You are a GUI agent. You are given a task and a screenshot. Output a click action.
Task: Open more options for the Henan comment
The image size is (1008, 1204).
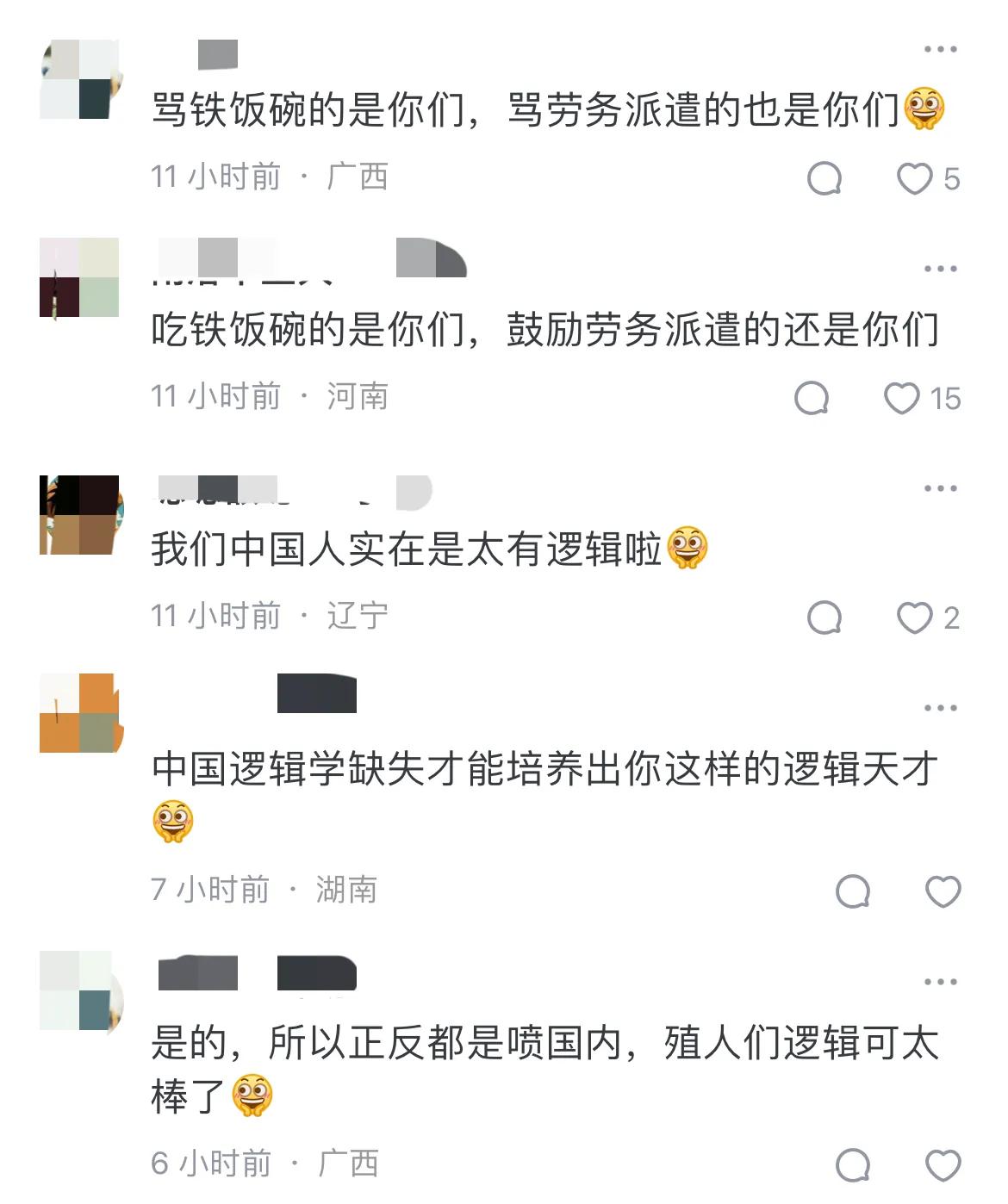point(940,269)
